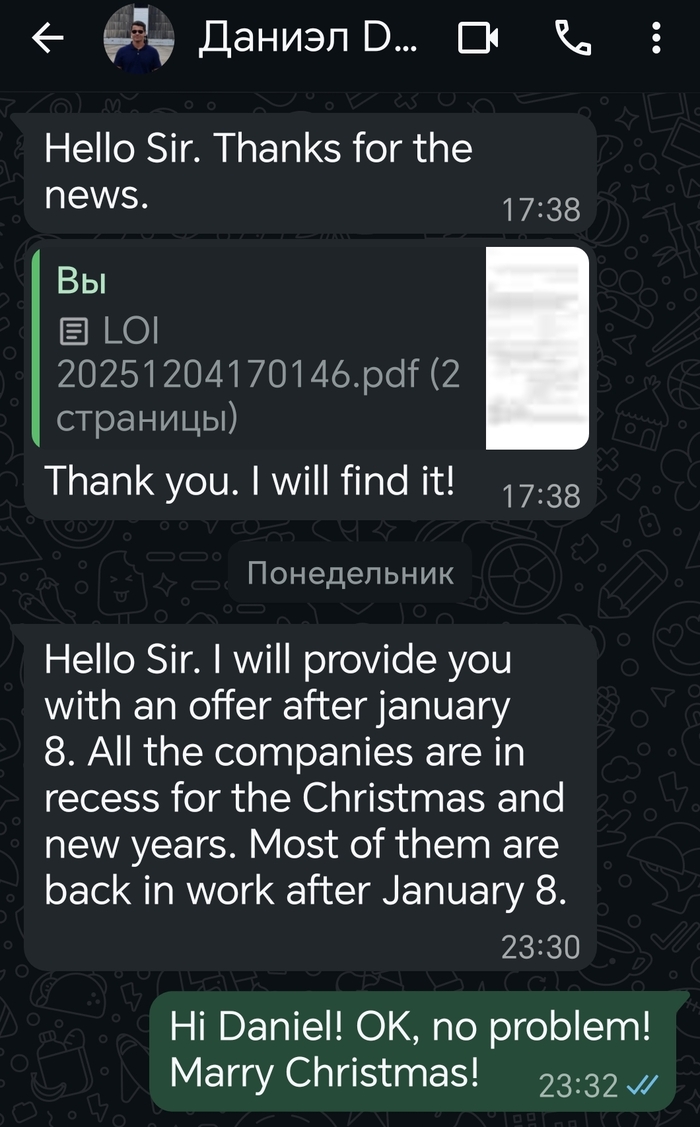Go back to the chat list

click(x=47, y=39)
